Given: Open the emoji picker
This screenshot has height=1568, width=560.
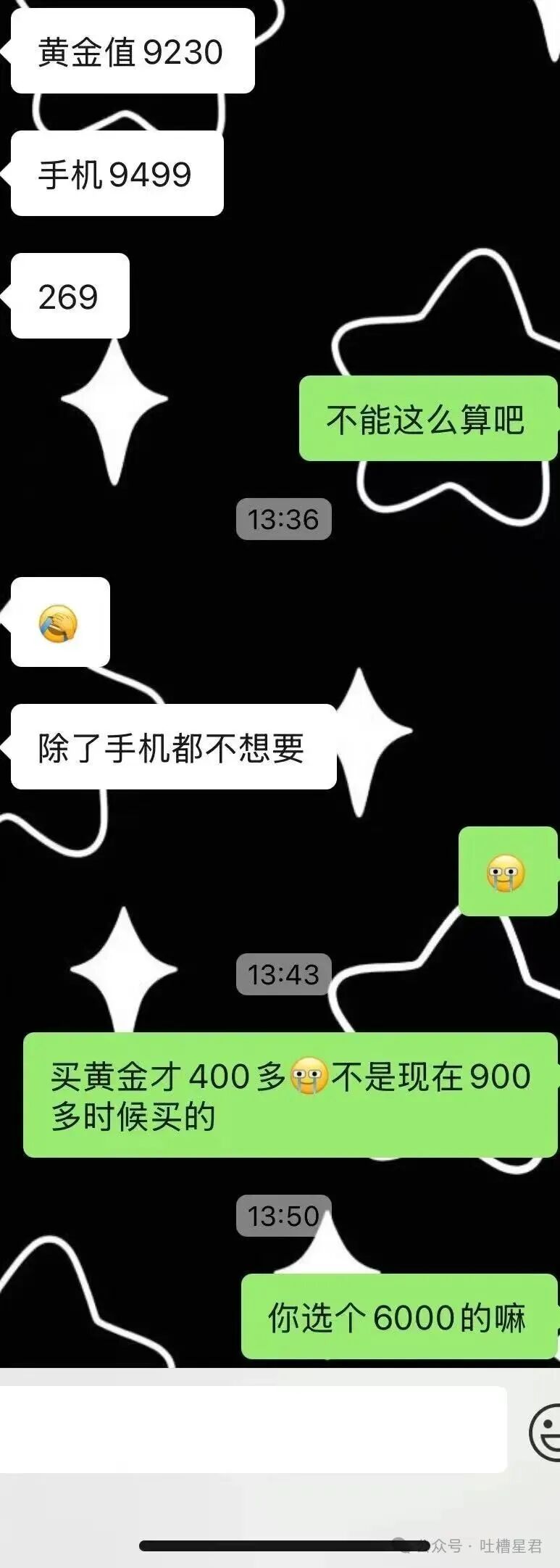Looking at the screenshot, I should coord(546,1431).
